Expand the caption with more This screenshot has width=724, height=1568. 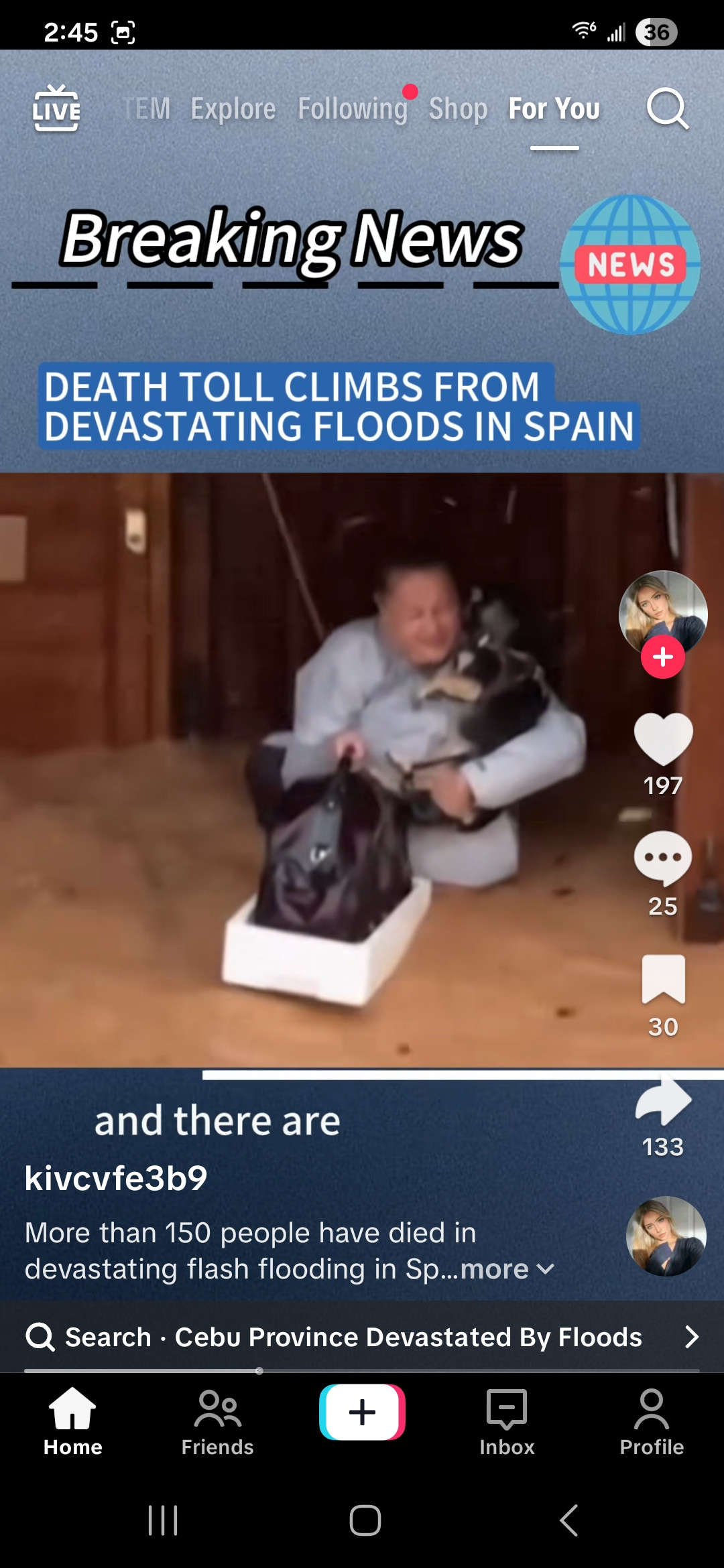(506, 1269)
